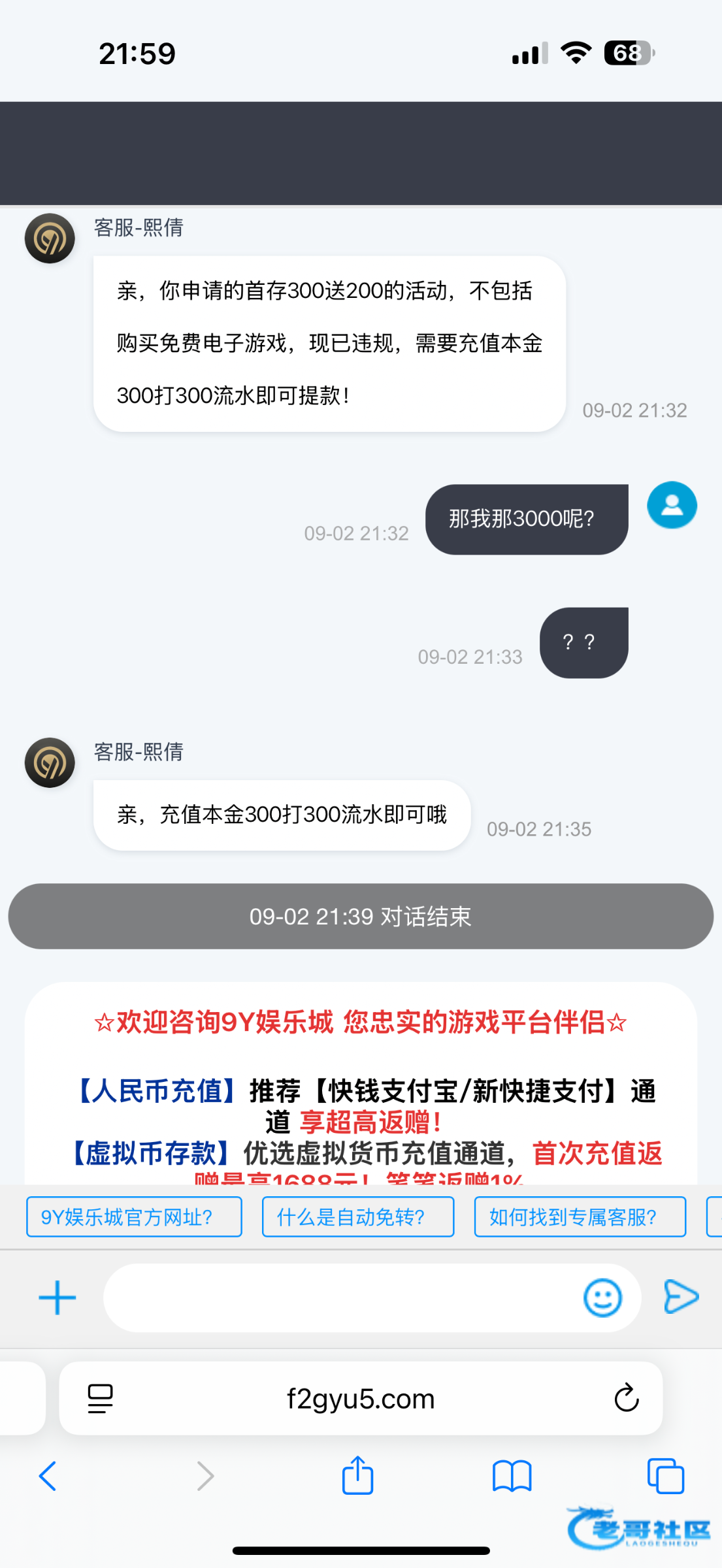This screenshot has width=722, height=1568.
Task: Focus the chat message input field
Action: point(340,1298)
